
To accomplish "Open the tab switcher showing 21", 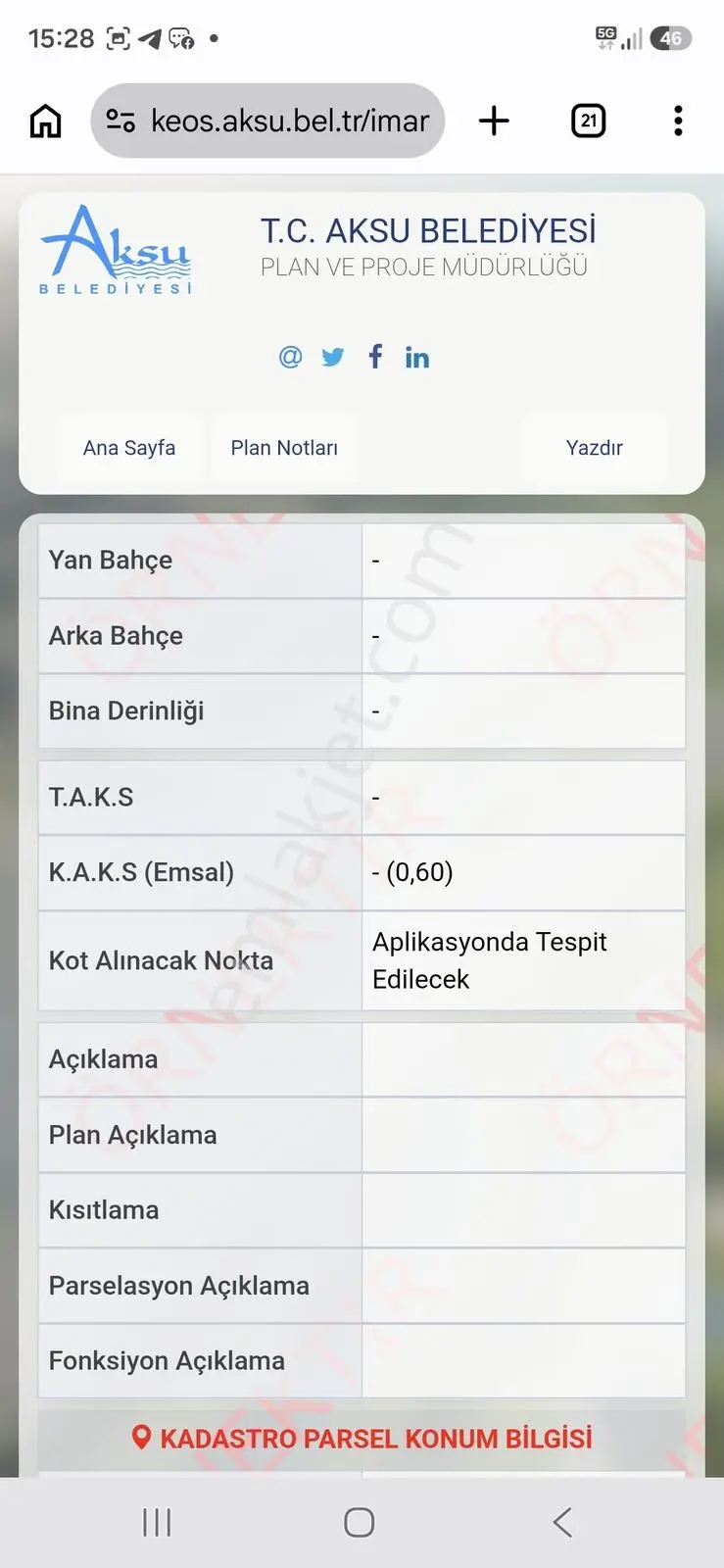I will click(588, 121).
